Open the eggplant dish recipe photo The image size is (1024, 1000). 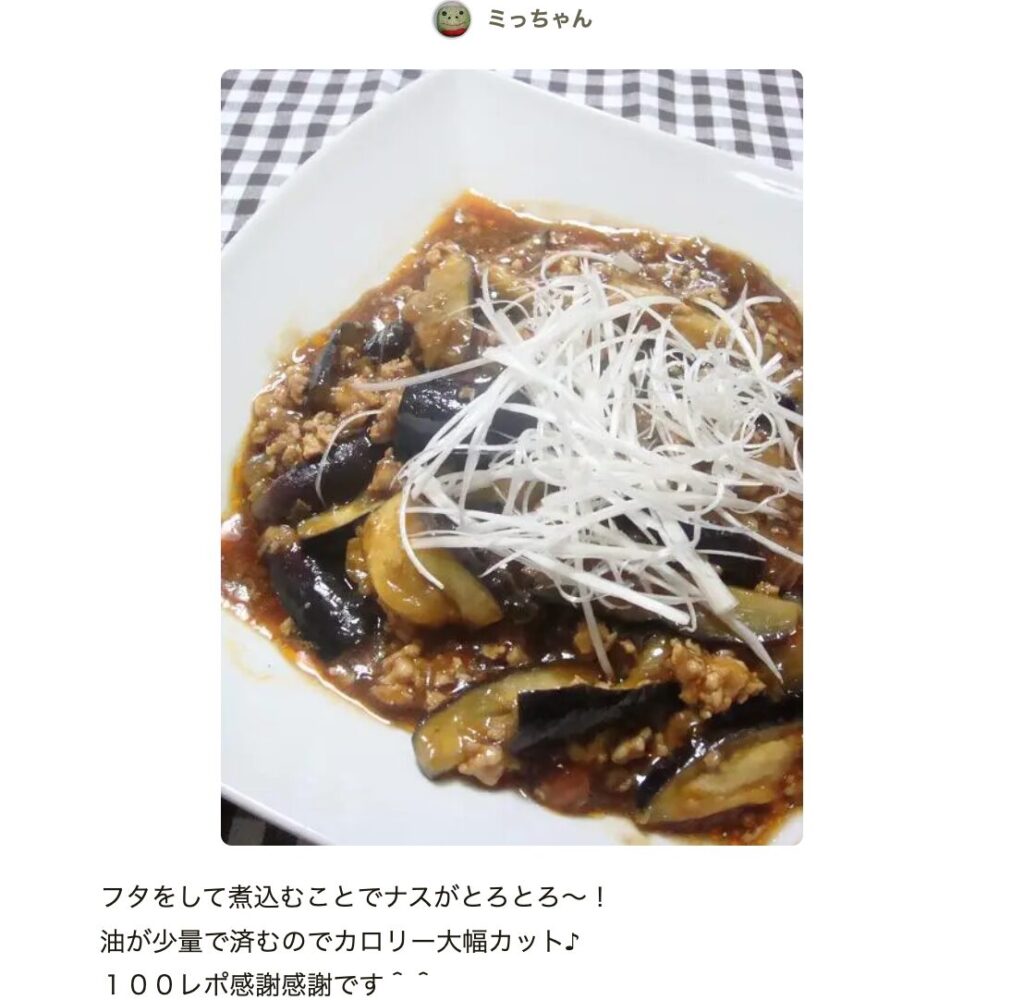tap(511, 457)
